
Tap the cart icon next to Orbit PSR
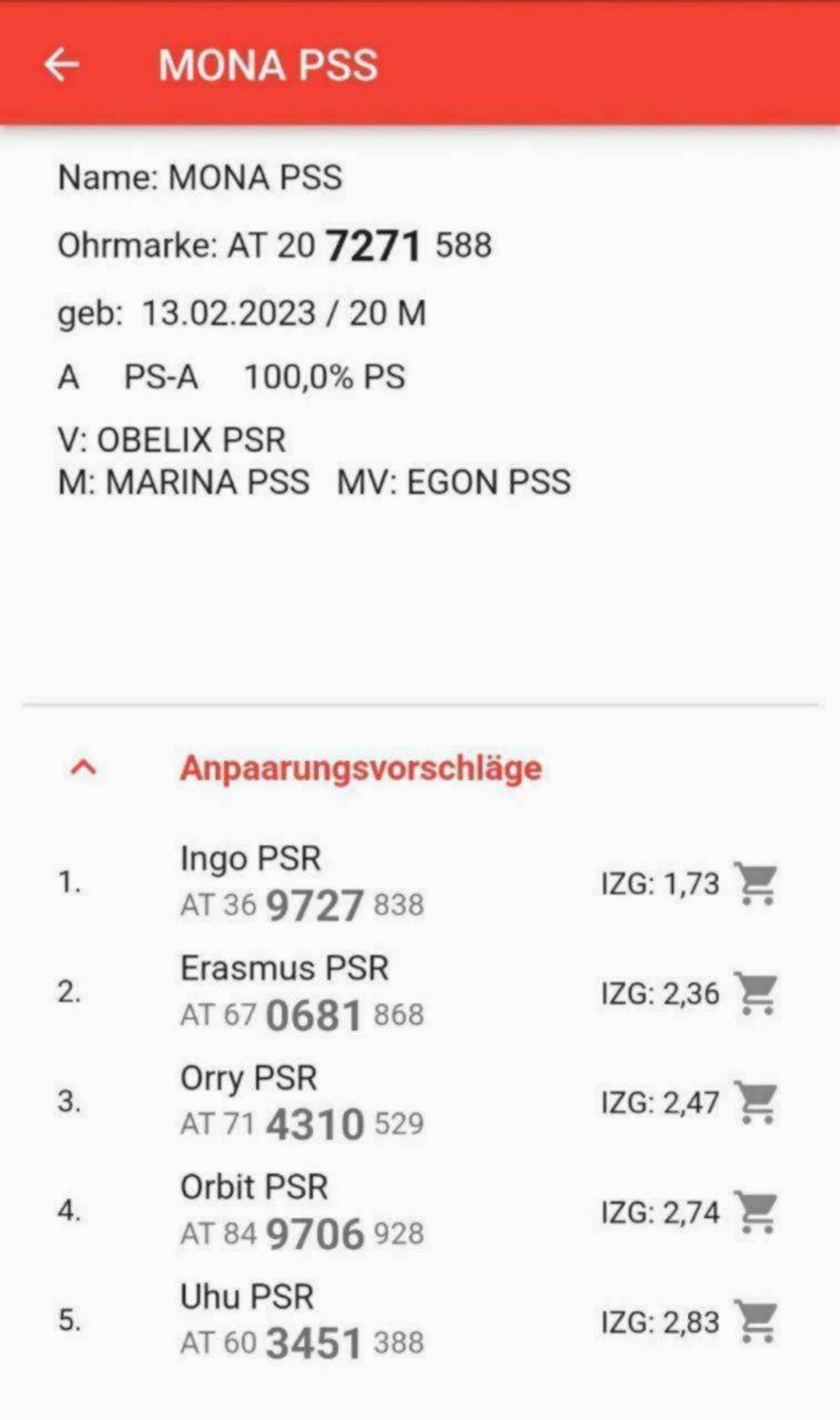756,1212
